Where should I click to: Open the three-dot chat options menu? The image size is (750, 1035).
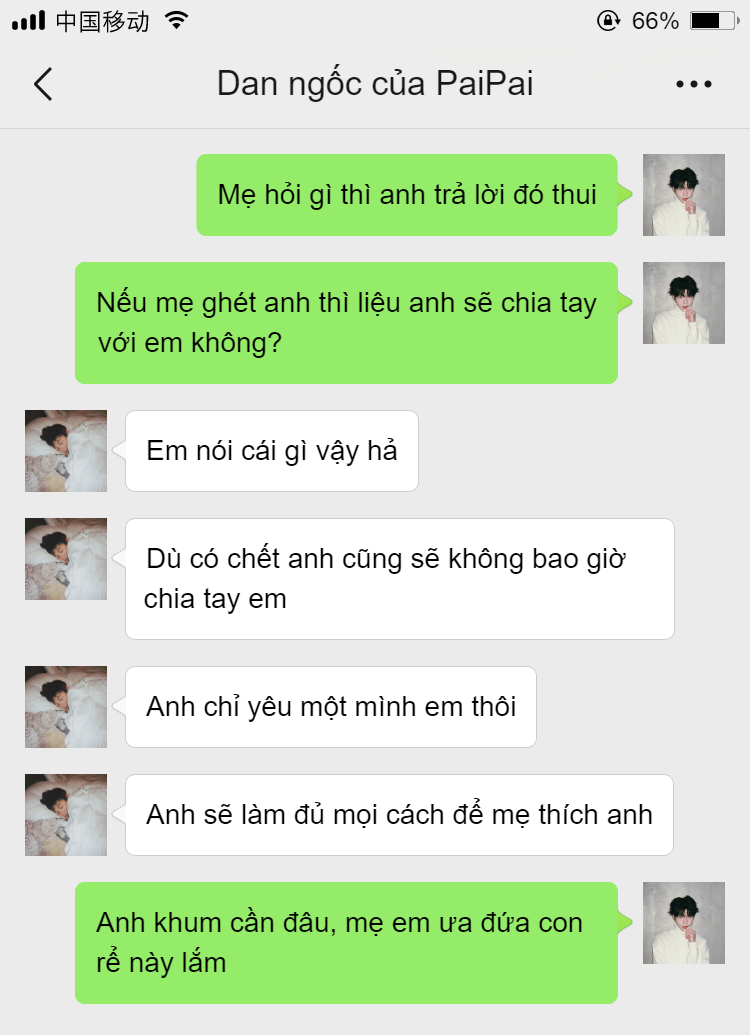693,85
